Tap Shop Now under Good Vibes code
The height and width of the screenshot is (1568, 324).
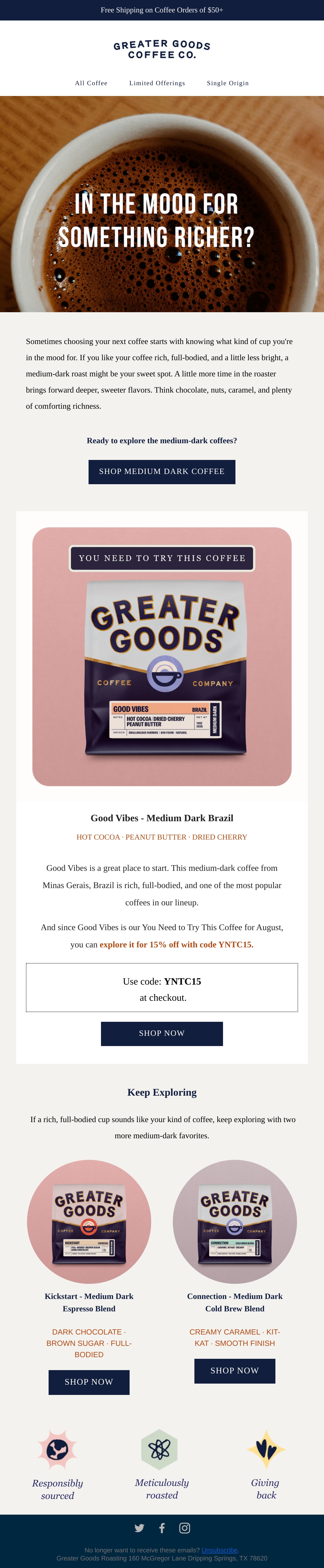tap(162, 1034)
